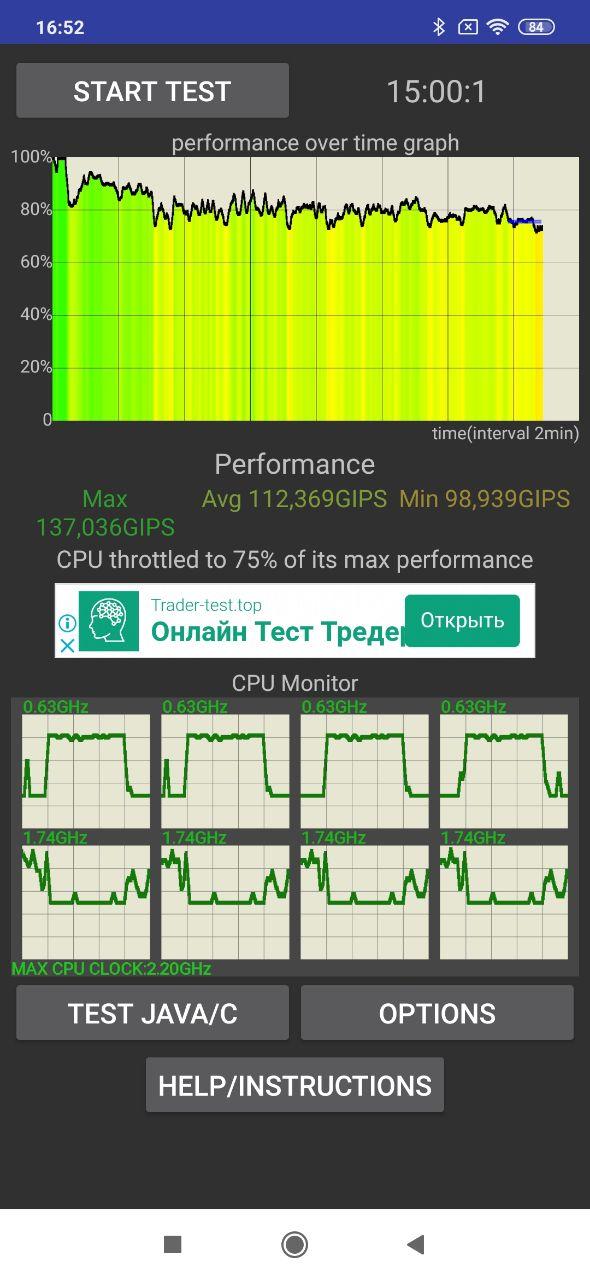Go to the home screen
Viewport: 590px width, 1280px height.
point(295,1244)
